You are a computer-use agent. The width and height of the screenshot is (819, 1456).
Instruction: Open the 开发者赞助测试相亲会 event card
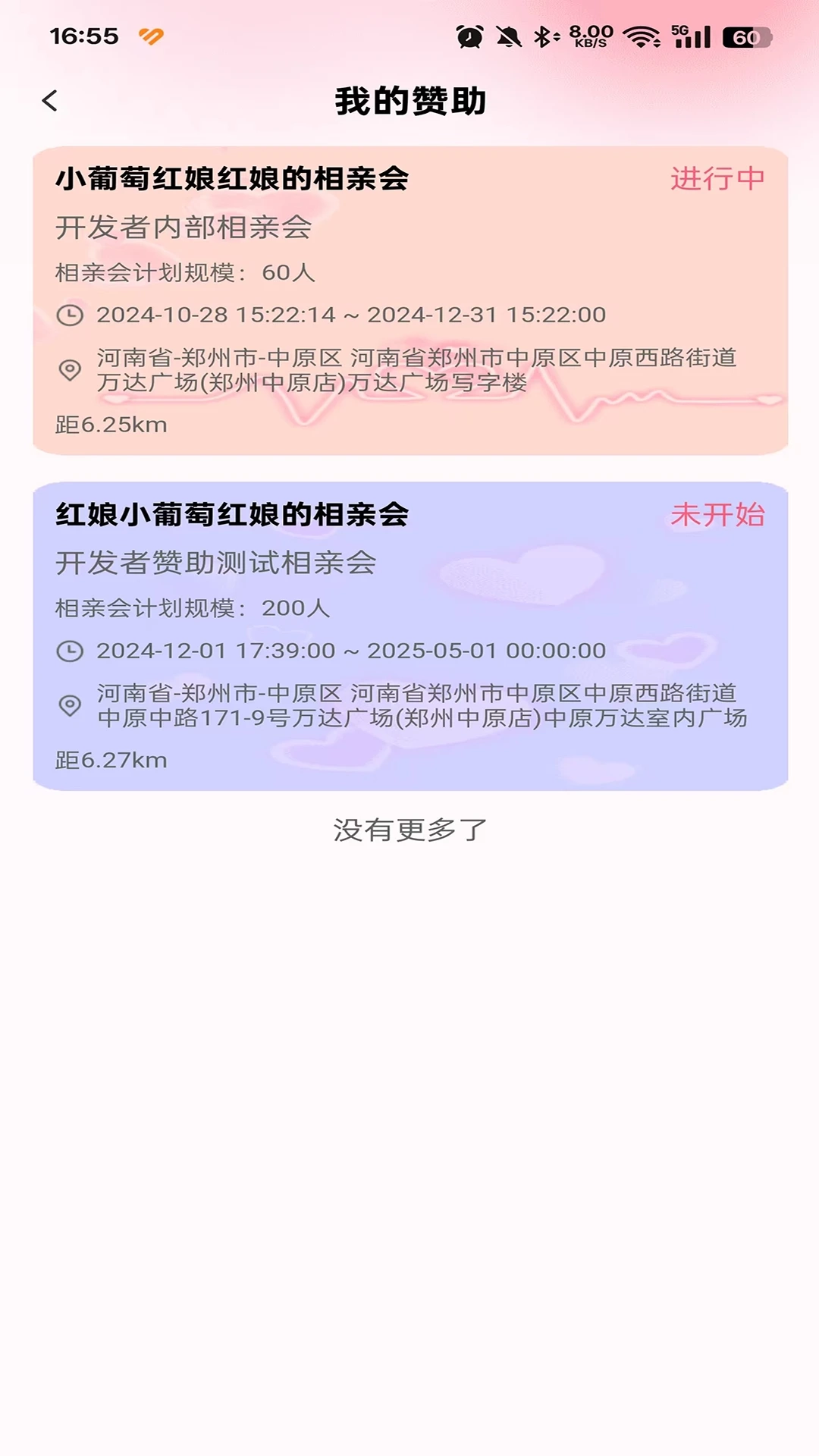tap(409, 635)
